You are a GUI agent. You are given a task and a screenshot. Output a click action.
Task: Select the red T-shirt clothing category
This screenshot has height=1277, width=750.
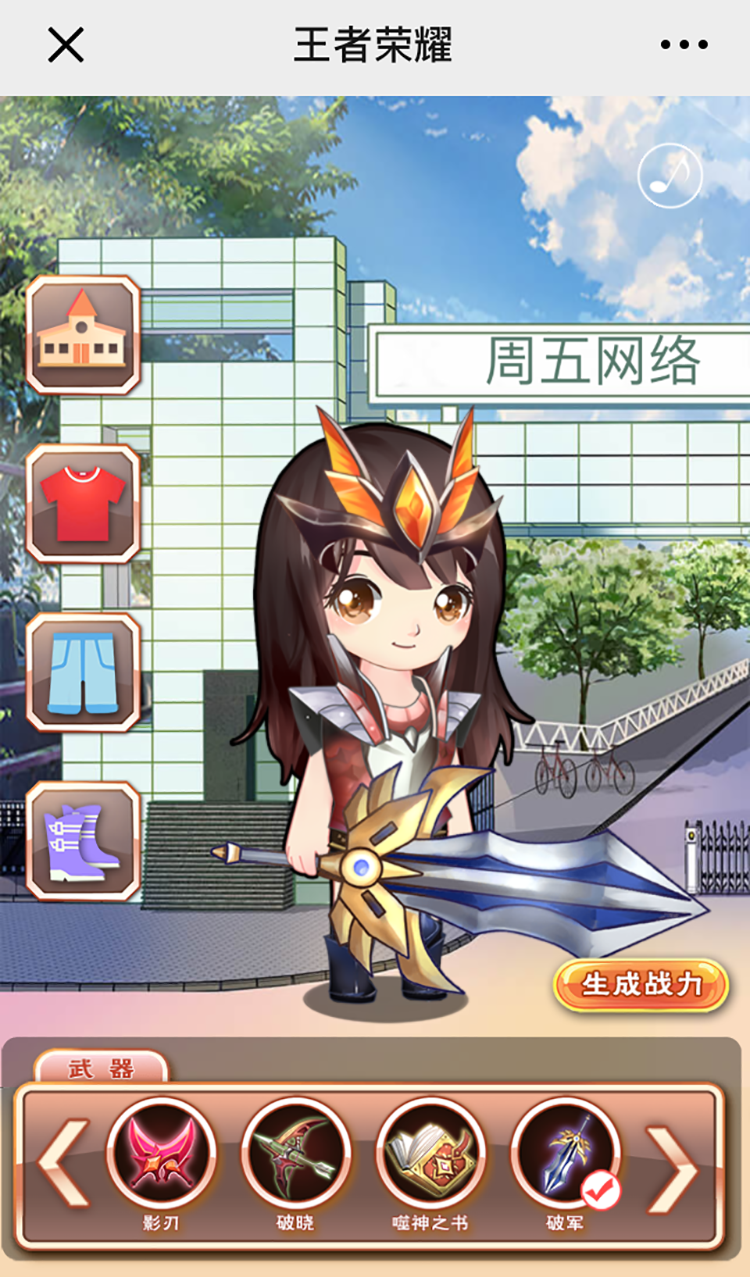[82, 504]
